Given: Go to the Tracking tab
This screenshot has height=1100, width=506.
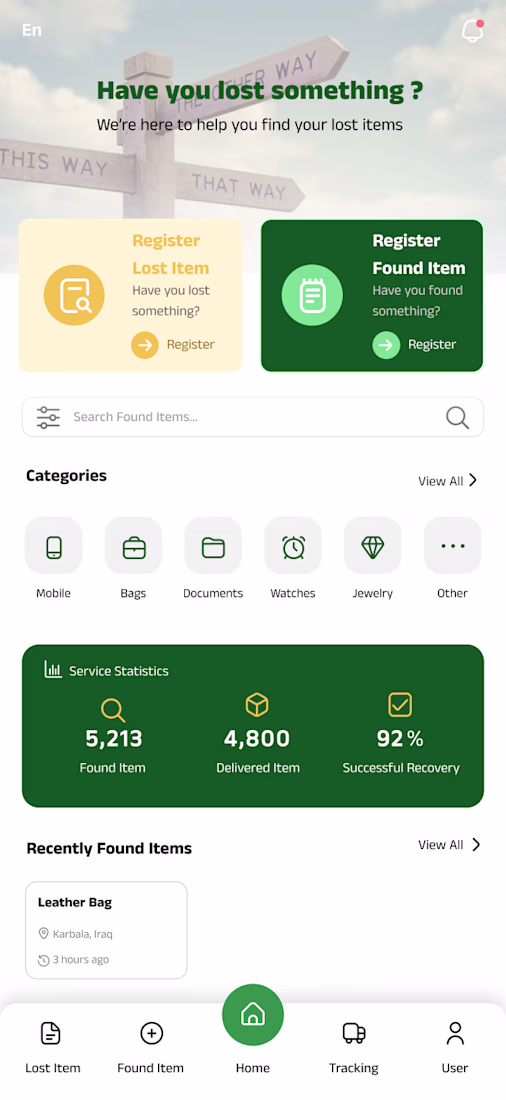Looking at the screenshot, I should point(354,1049).
